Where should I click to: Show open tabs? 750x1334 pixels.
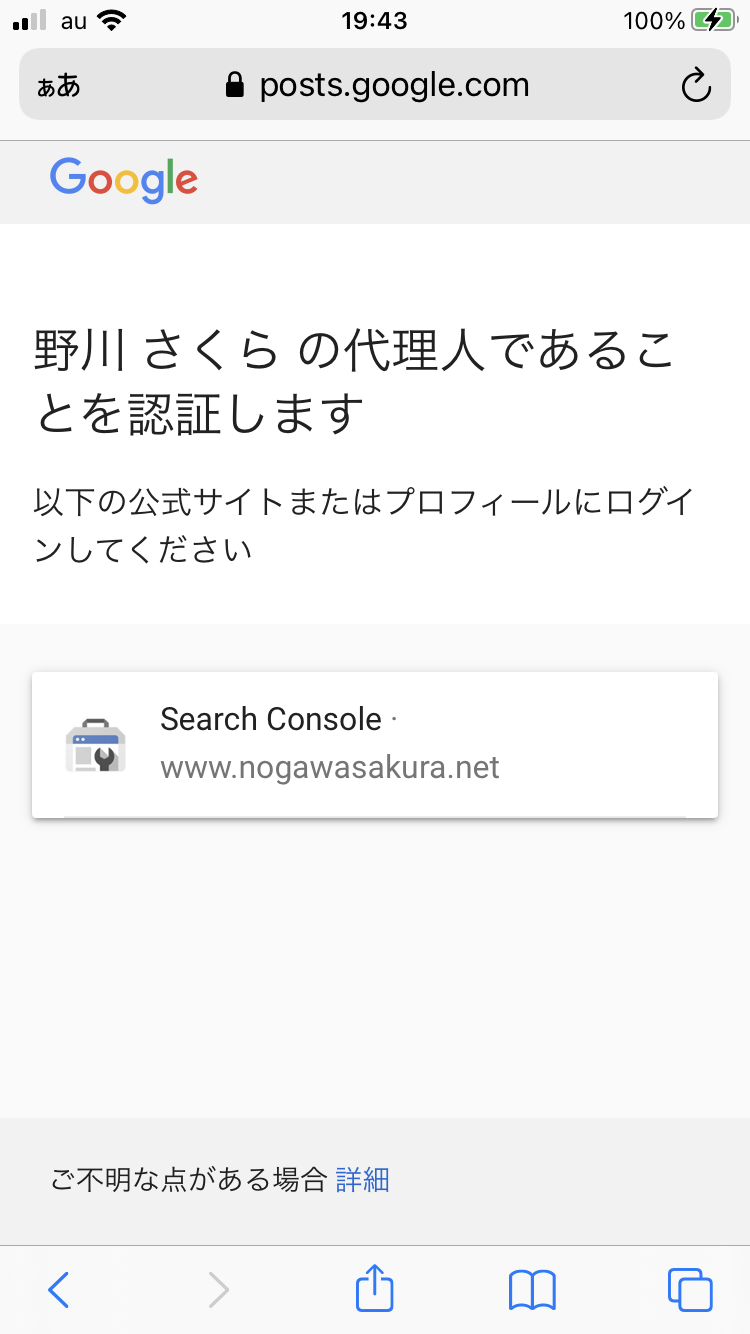pyautogui.click(x=690, y=1290)
